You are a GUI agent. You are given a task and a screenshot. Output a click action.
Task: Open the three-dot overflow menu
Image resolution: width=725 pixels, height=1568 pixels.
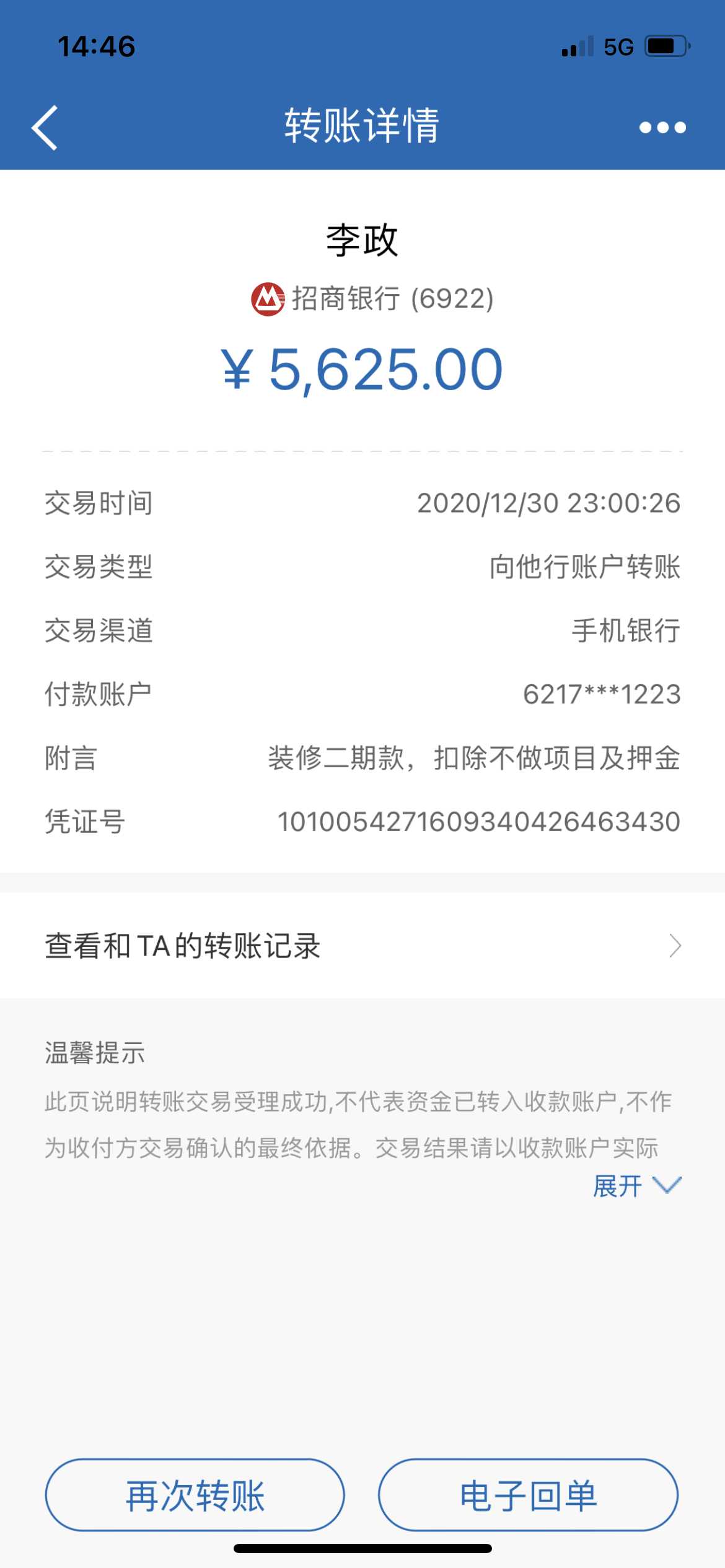point(662,128)
